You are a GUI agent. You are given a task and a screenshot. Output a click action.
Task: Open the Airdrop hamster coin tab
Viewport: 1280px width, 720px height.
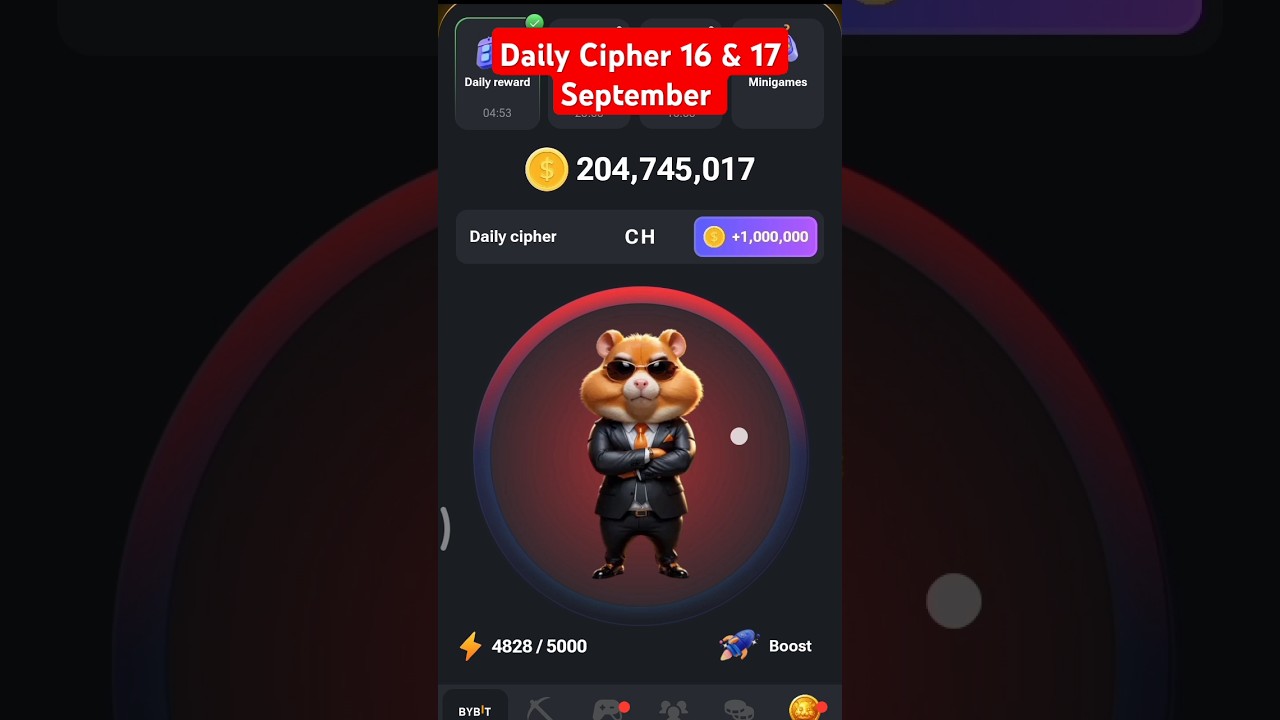[x=805, y=709]
